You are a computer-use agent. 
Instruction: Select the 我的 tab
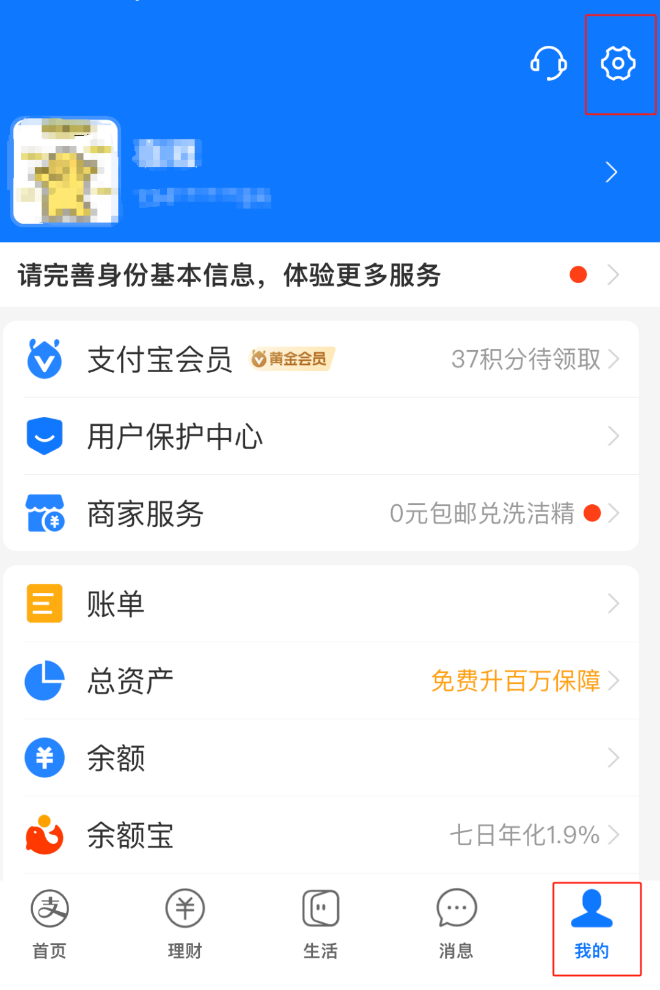coord(592,926)
